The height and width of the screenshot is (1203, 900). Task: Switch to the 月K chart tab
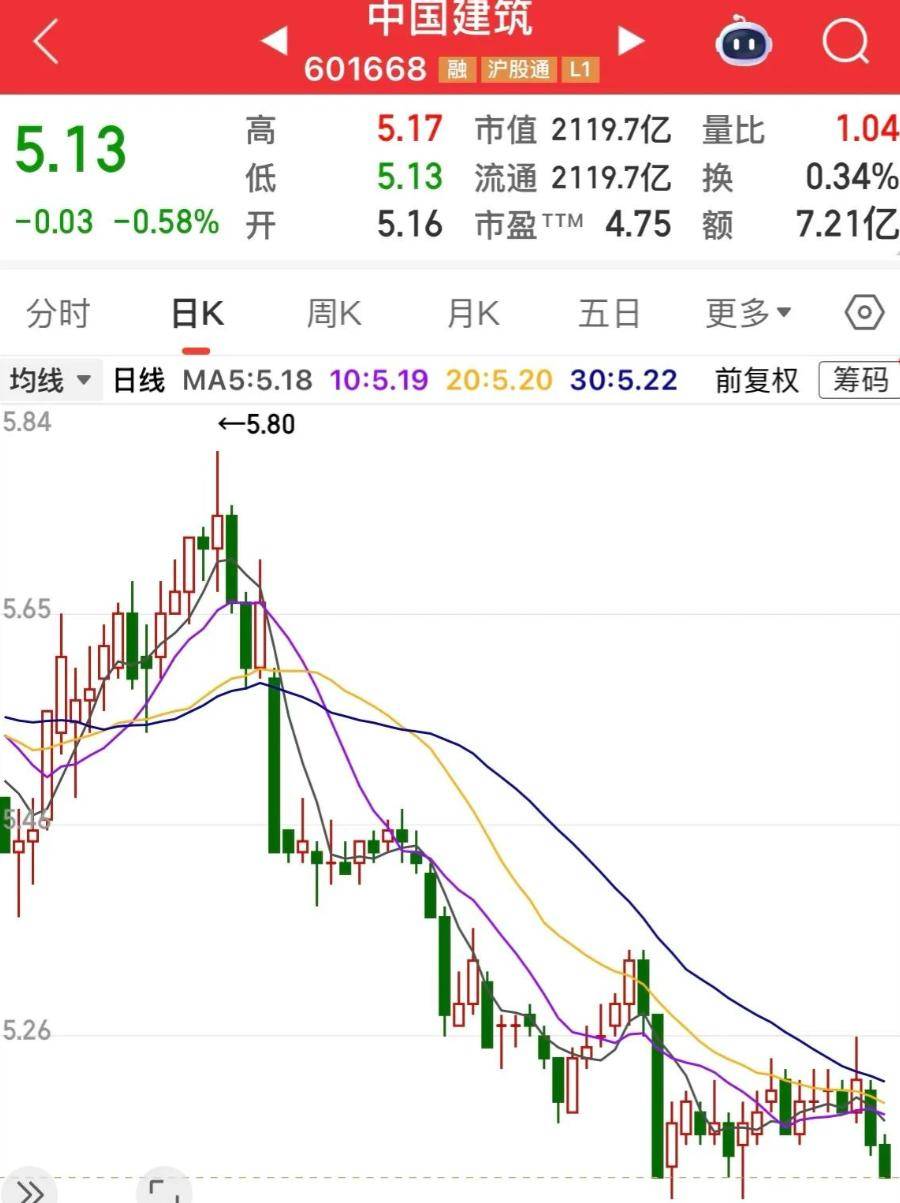point(472,314)
